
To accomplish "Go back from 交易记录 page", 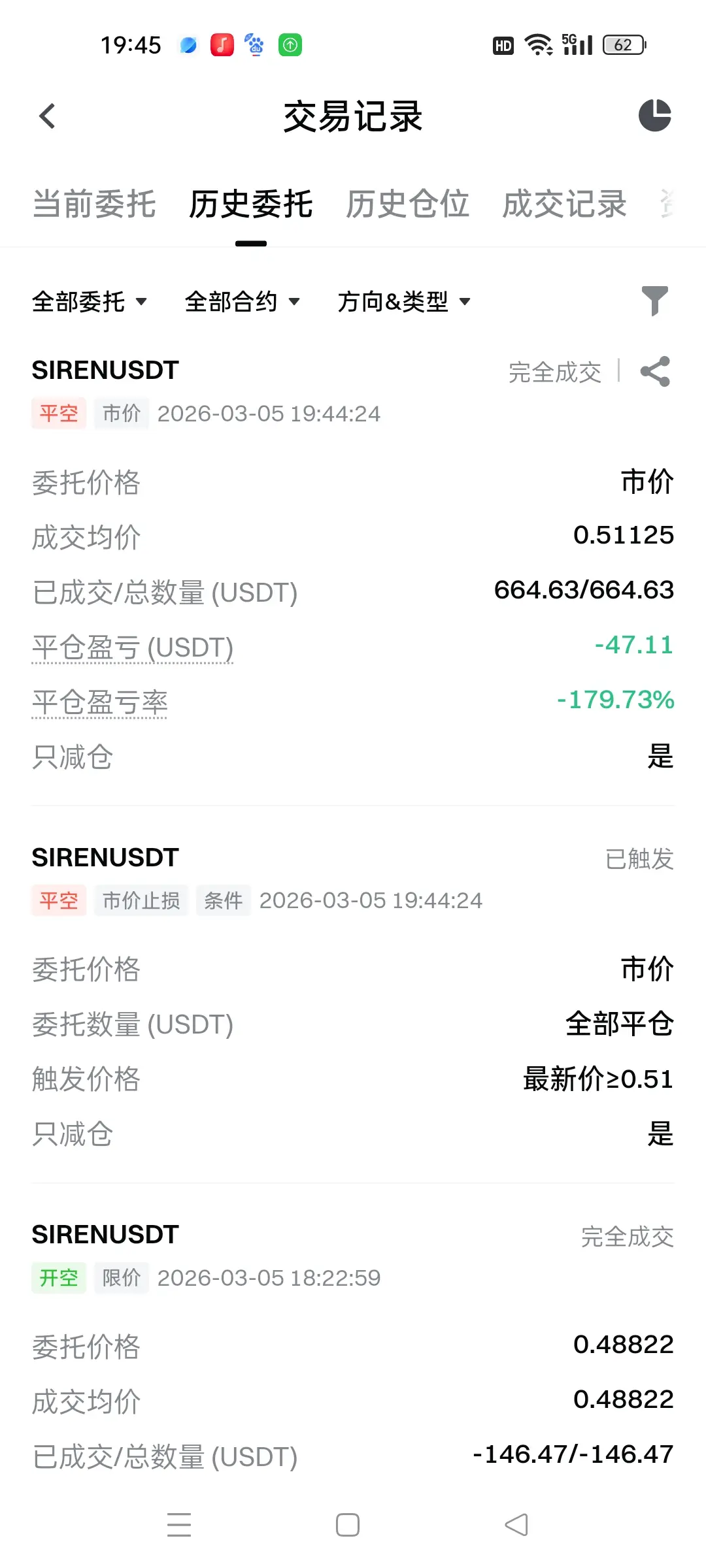I will point(47,117).
